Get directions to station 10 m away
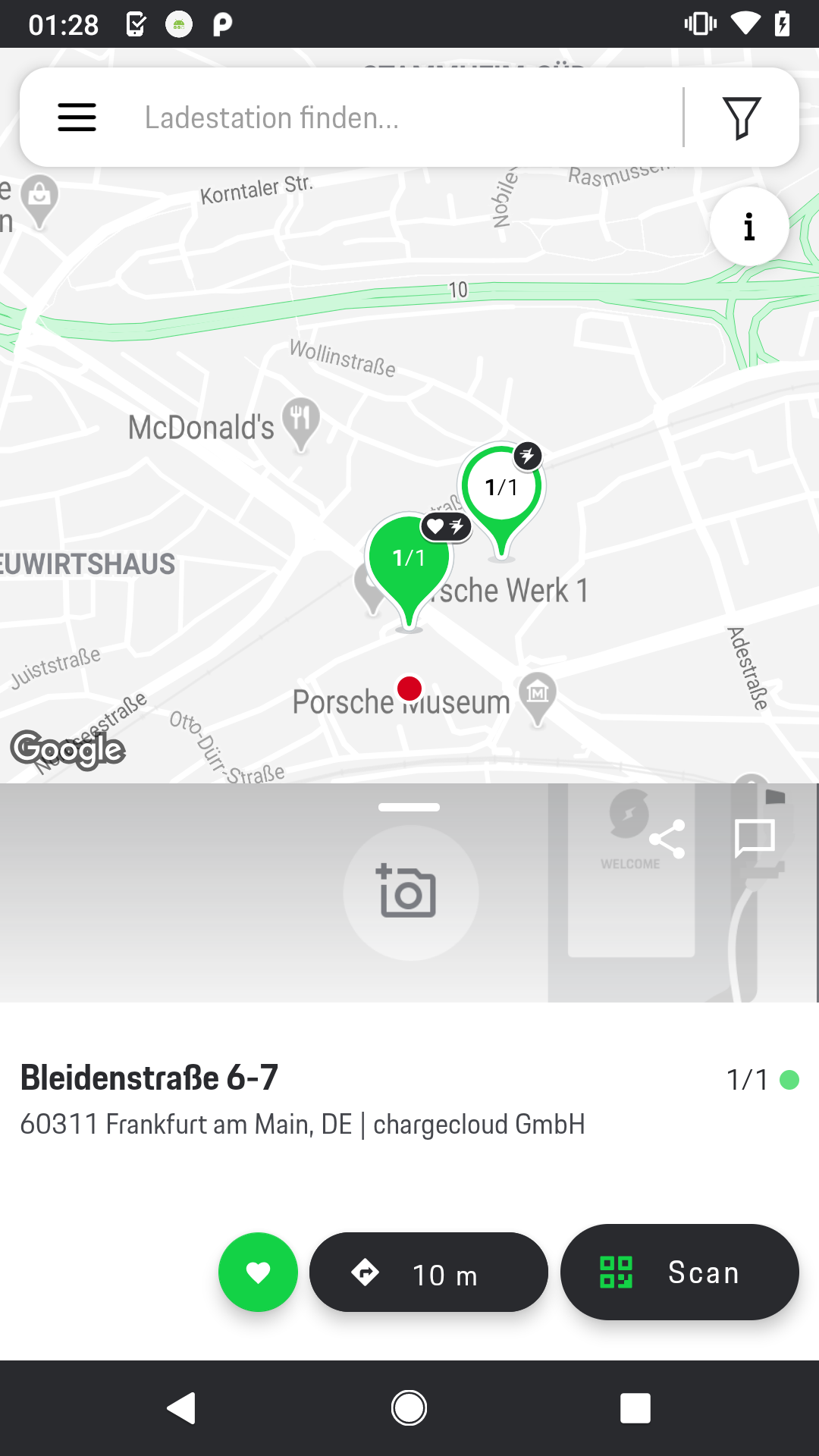819x1456 pixels. tap(428, 1272)
